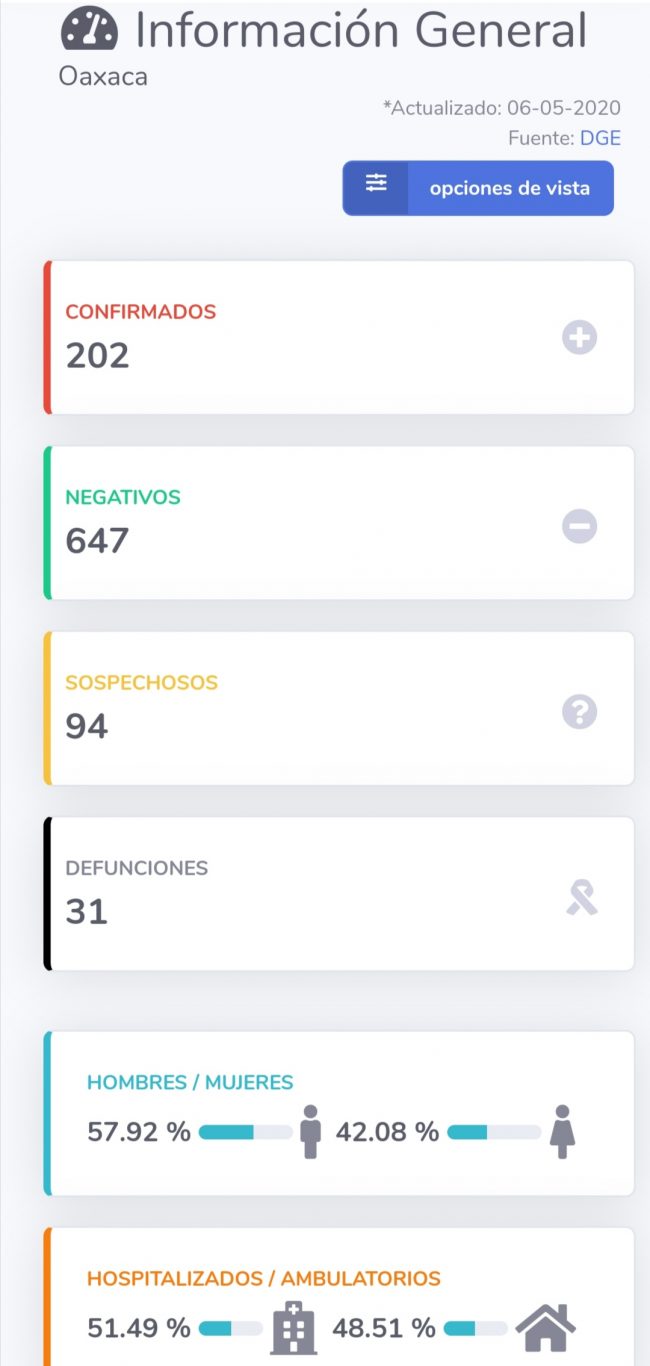Image resolution: width=650 pixels, height=1366 pixels.
Task: Follow the DGE source link
Action: point(600,138)
